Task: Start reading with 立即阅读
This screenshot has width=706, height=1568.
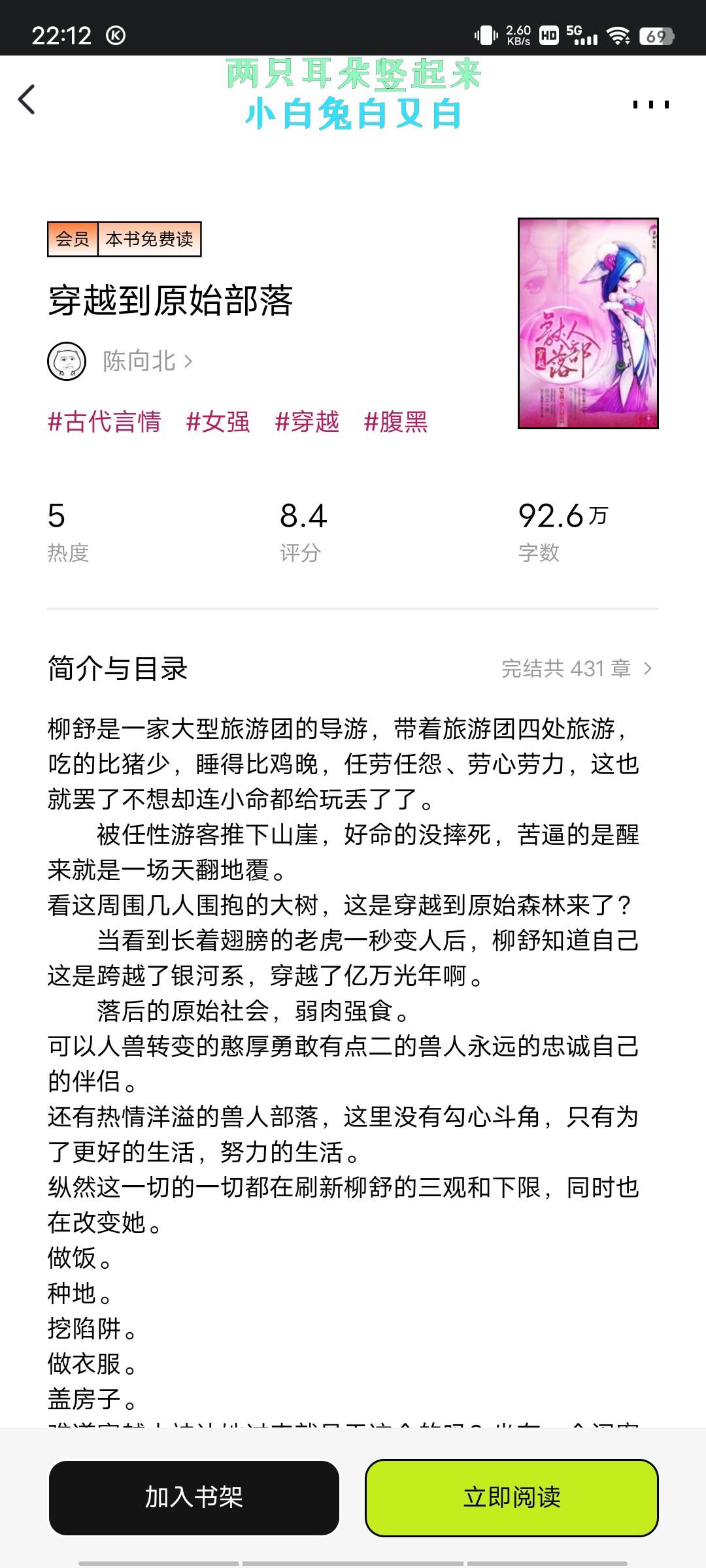Action: pyautogui.click(x=512, y=1497)
